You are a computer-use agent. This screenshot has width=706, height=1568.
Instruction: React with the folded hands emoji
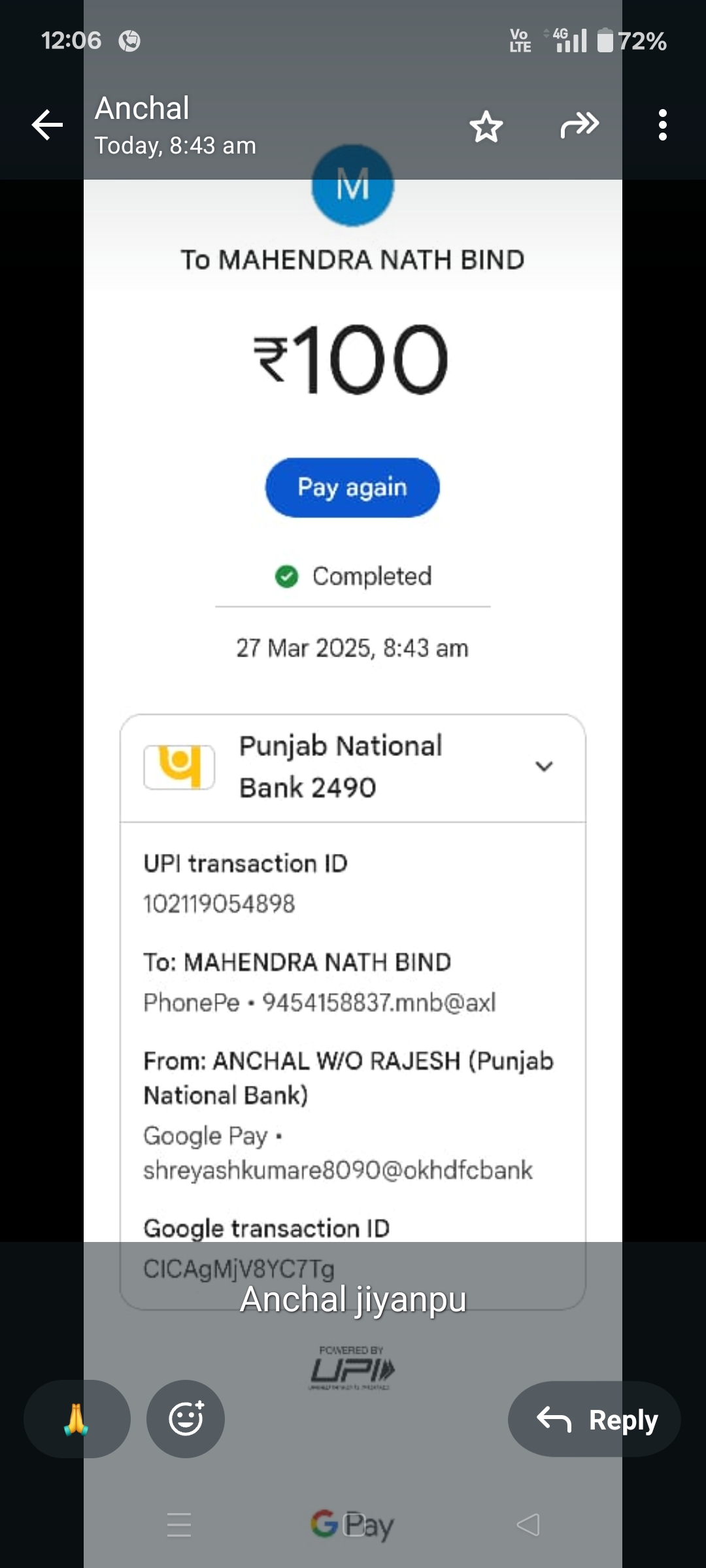pyautogui.click(x=76, y=1419)
